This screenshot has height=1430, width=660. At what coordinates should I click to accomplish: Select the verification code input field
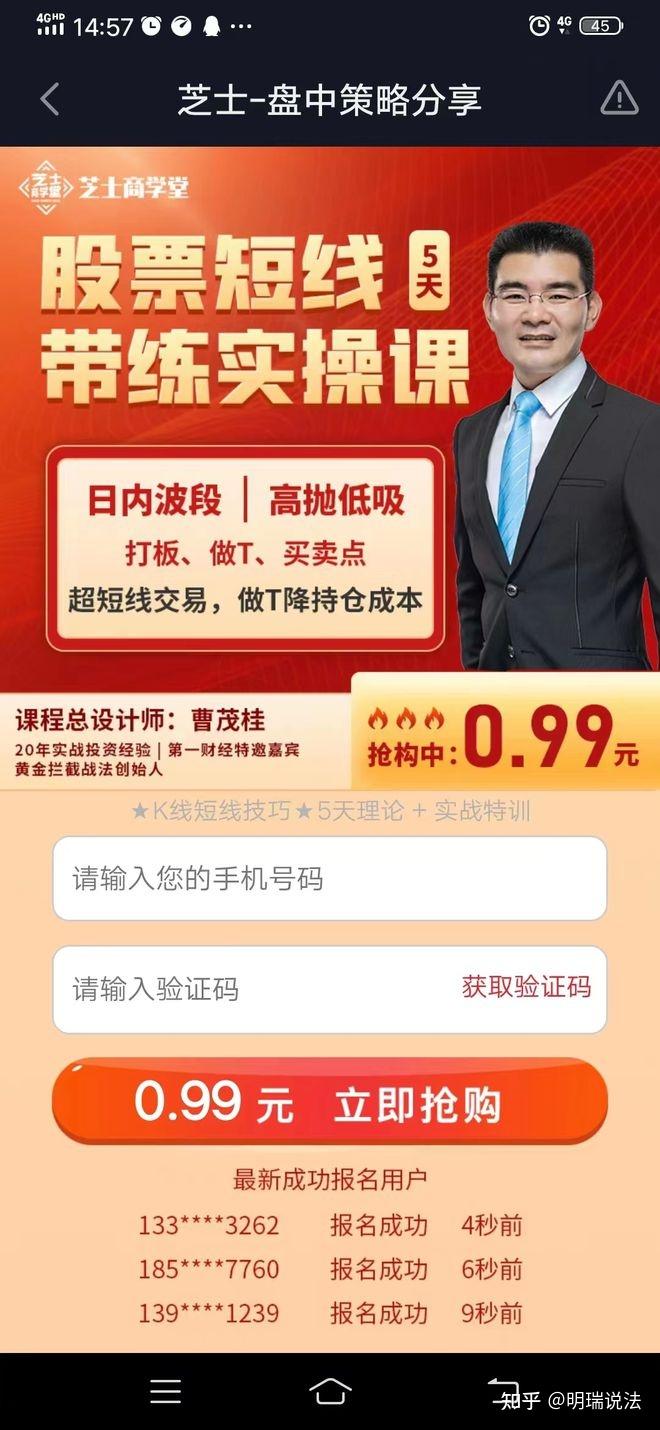(x=250, y=990)
